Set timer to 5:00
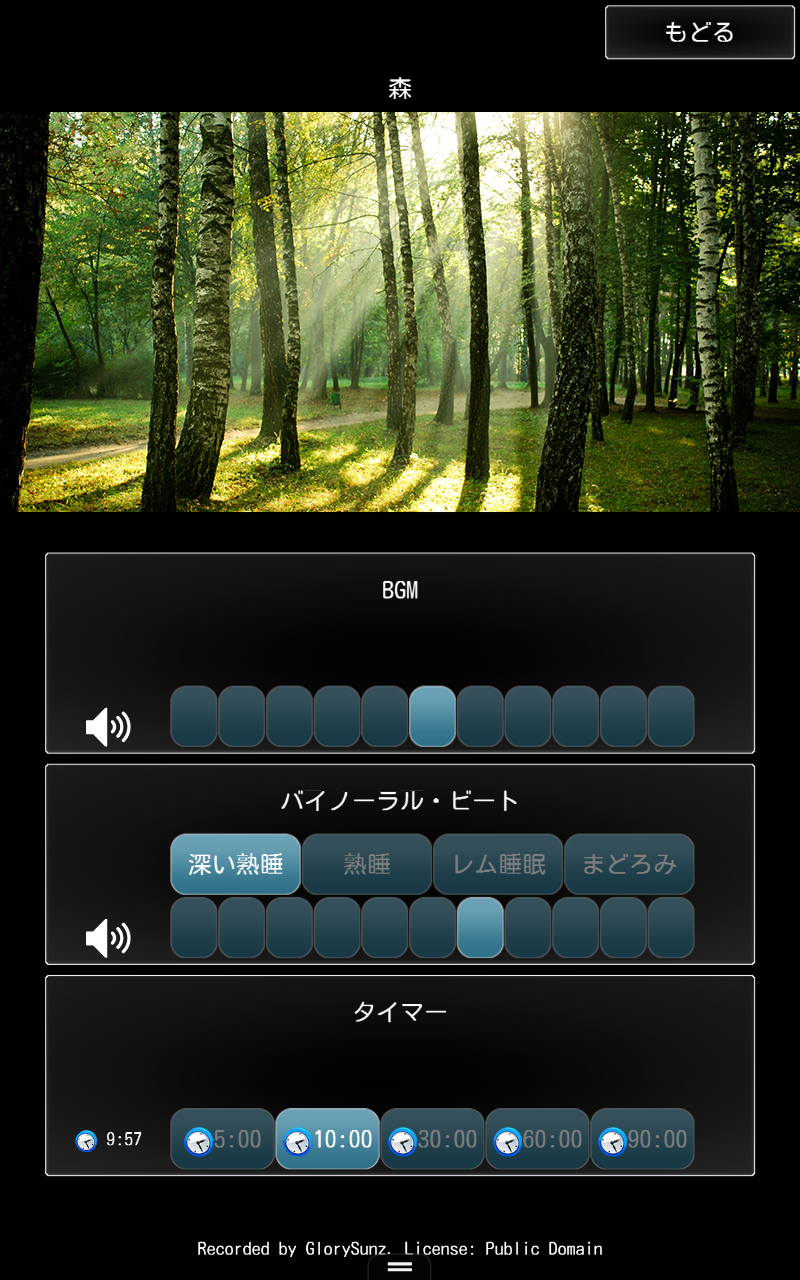Viewport: 800px width, 1280px height. pos(222,1139)
